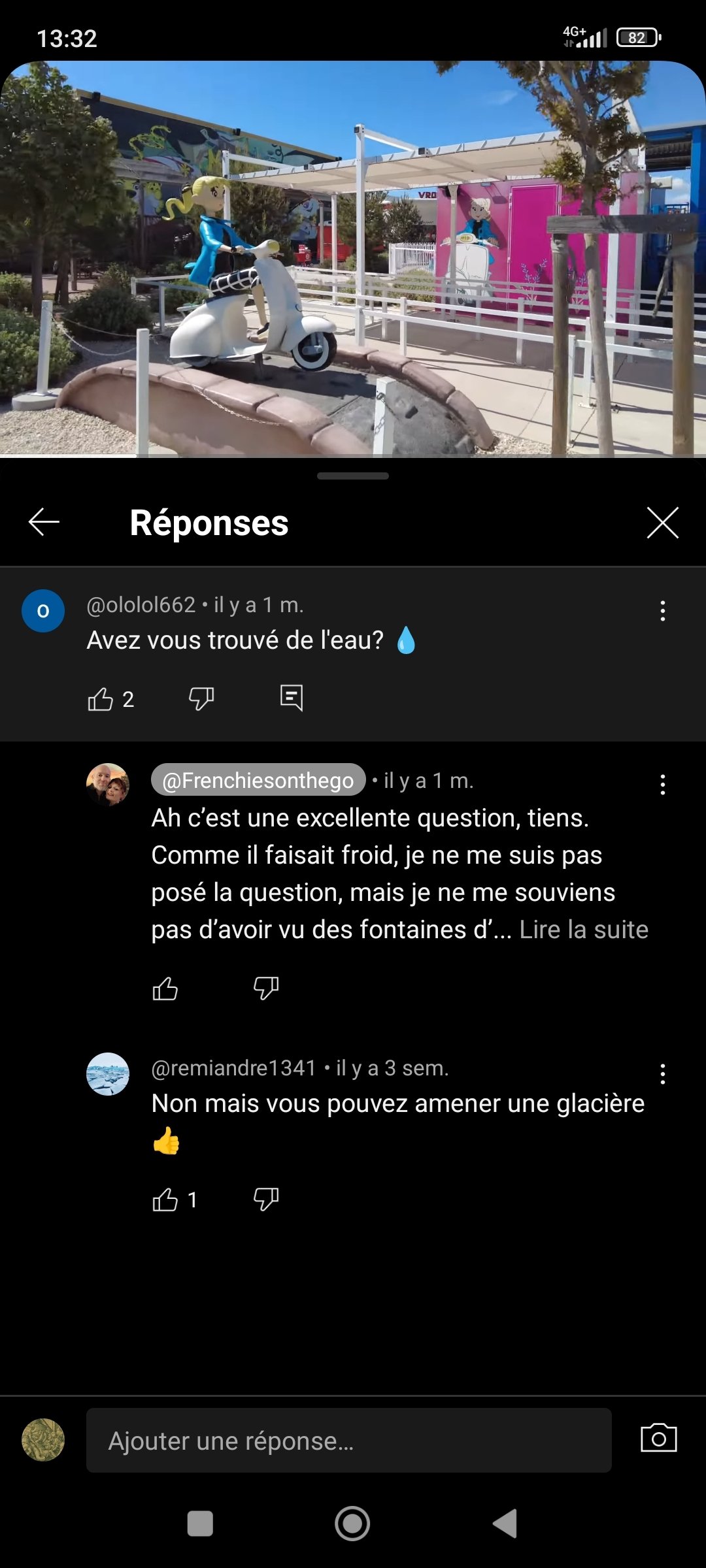This screenshot has height=1568, width=706.
Task: Open @Frenchiesonthego channel handle
Action: click(x=258, y=780)
